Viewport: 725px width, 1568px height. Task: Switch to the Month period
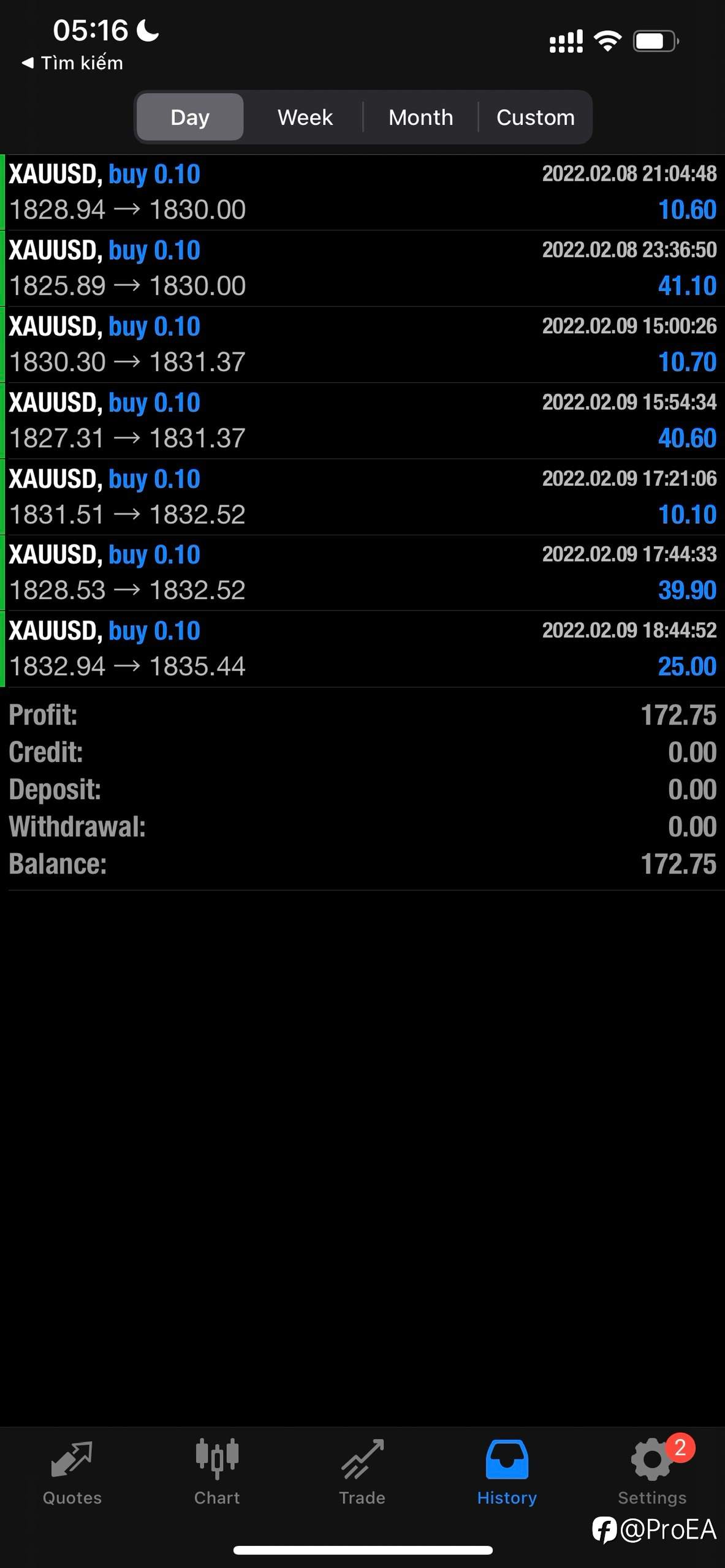pos(420,117)
